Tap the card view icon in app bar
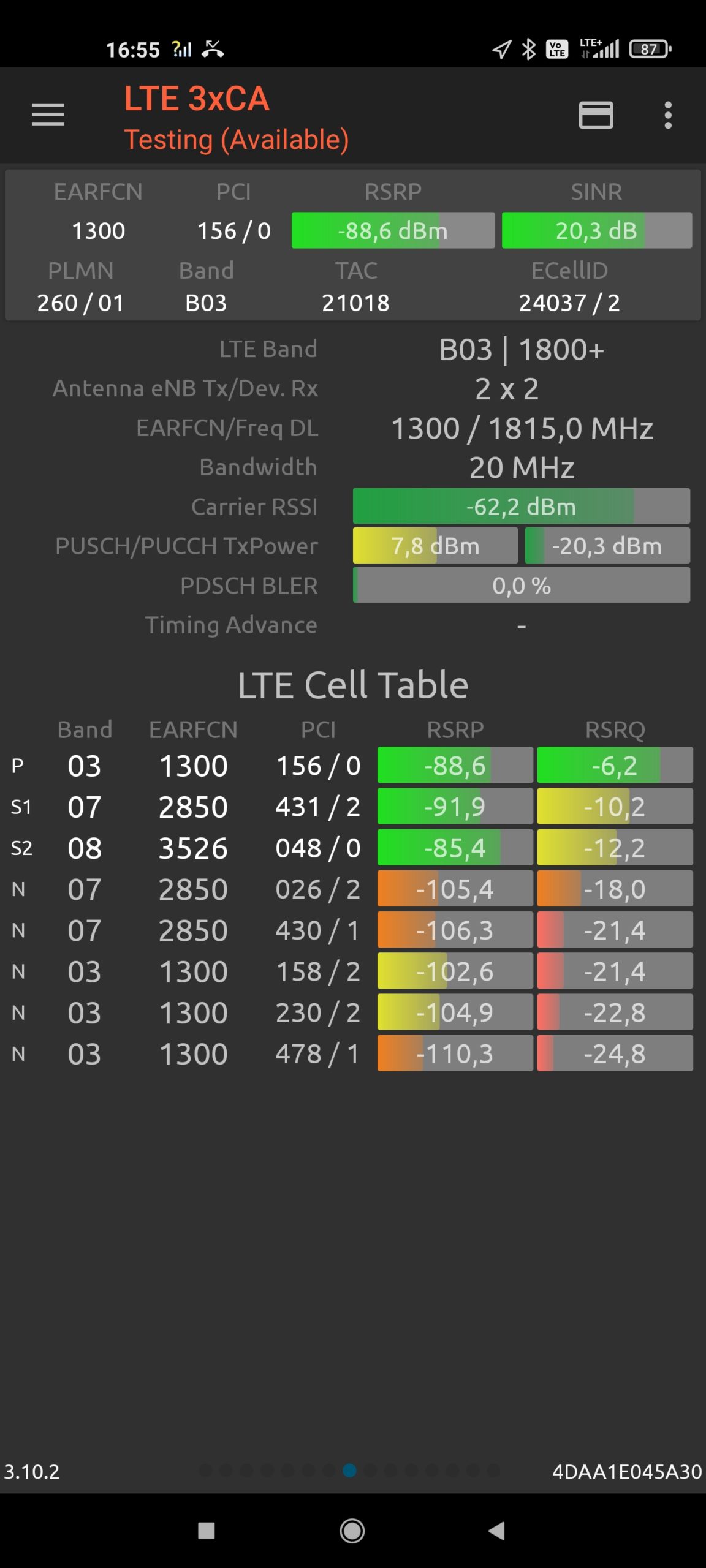 coord(596,115)
